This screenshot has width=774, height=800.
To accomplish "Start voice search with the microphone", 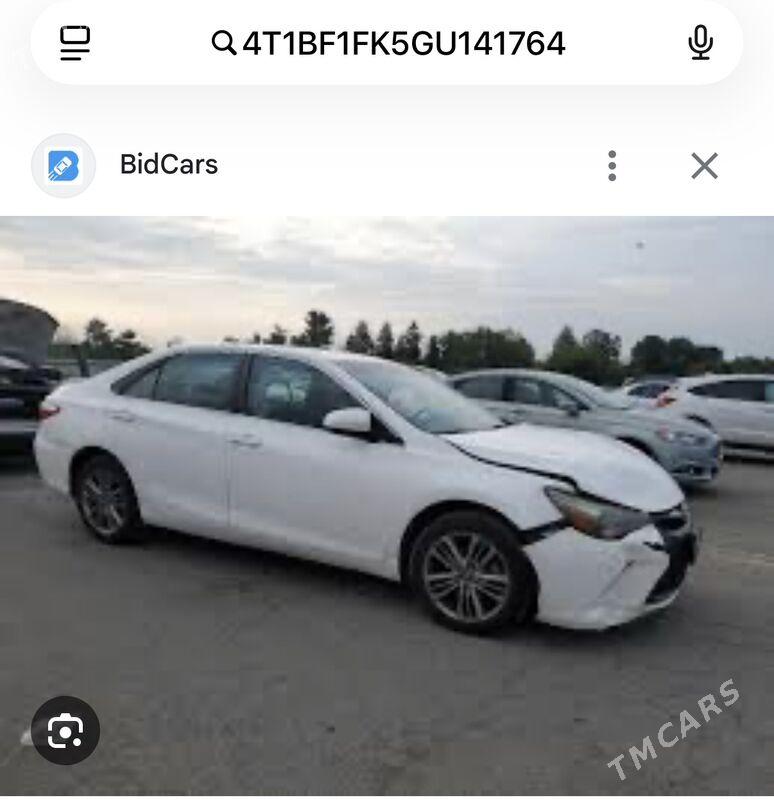I will 700,43.
